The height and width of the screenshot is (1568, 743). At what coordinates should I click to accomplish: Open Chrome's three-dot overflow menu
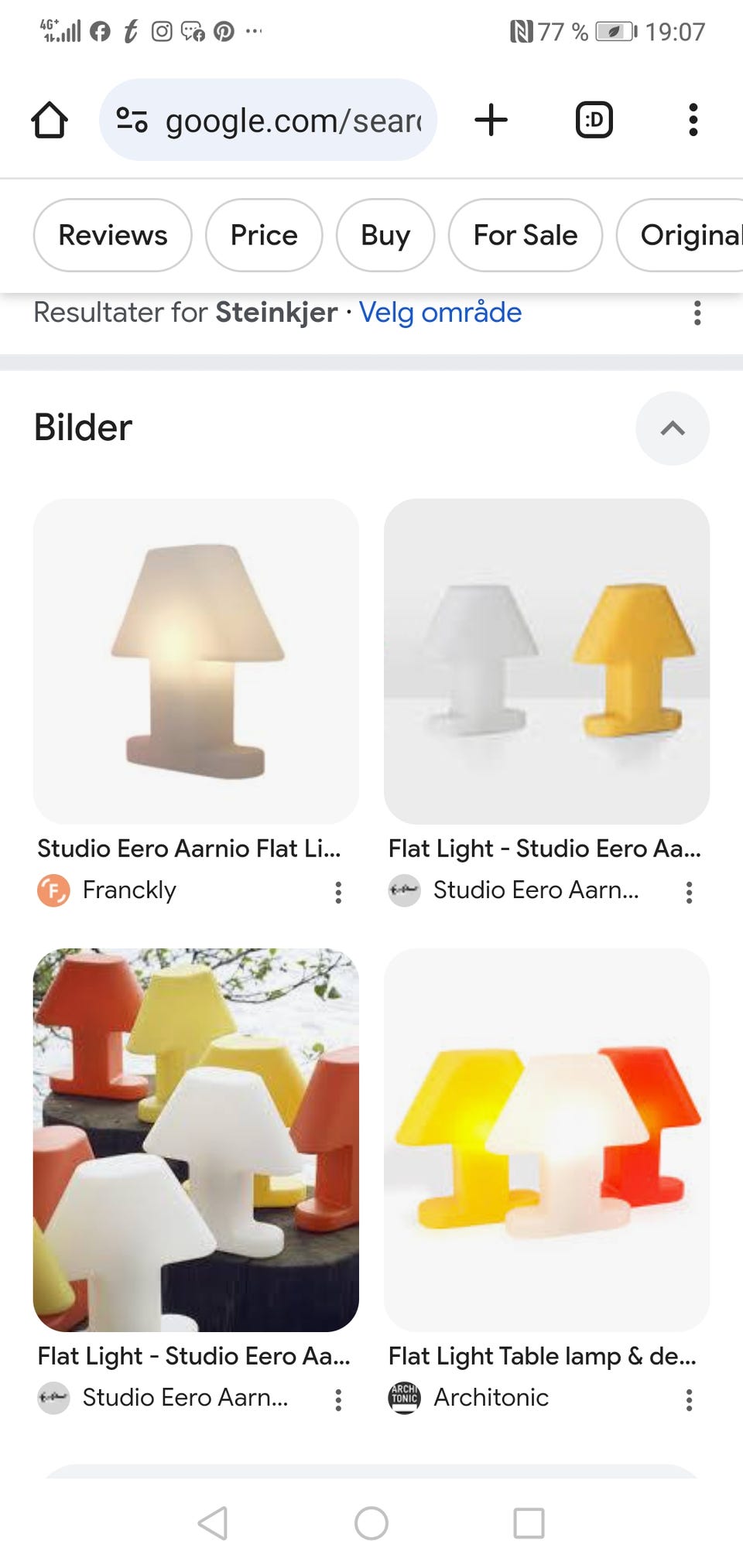coord(693,120)
